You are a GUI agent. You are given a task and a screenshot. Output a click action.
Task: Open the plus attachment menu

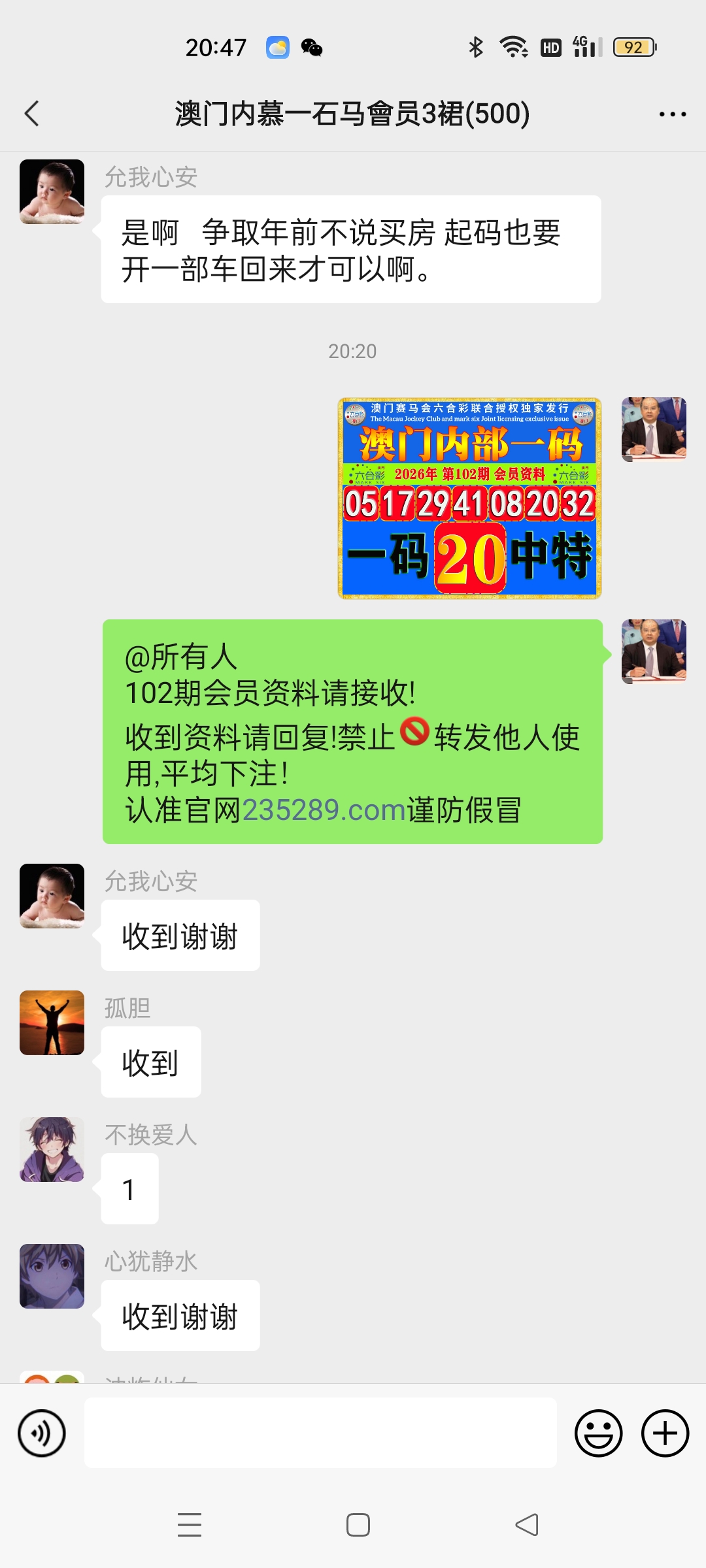click(x=665, y=1433)
